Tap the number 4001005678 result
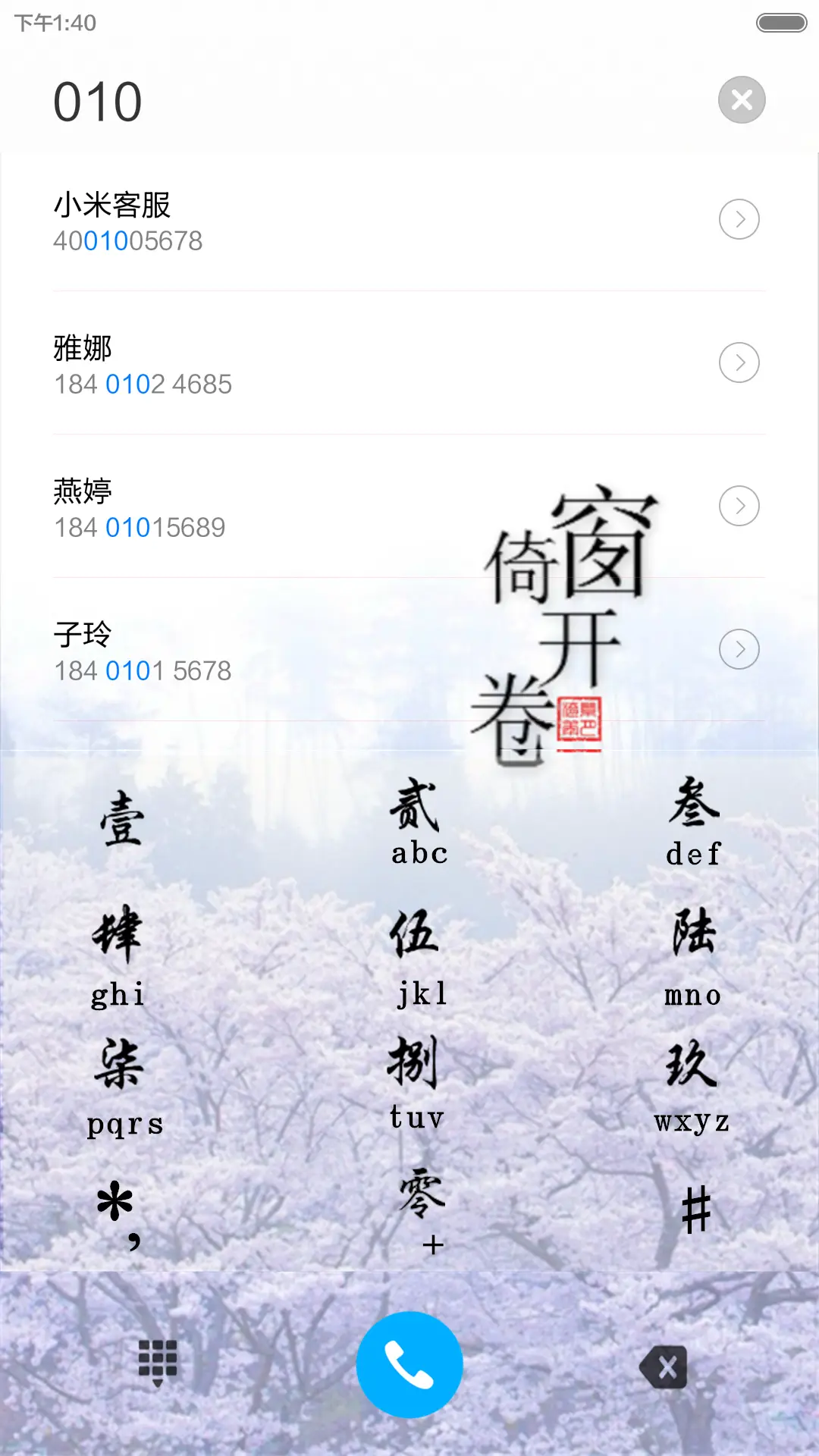The height and width of the screenshot is (1456, 819). [127, 240]
